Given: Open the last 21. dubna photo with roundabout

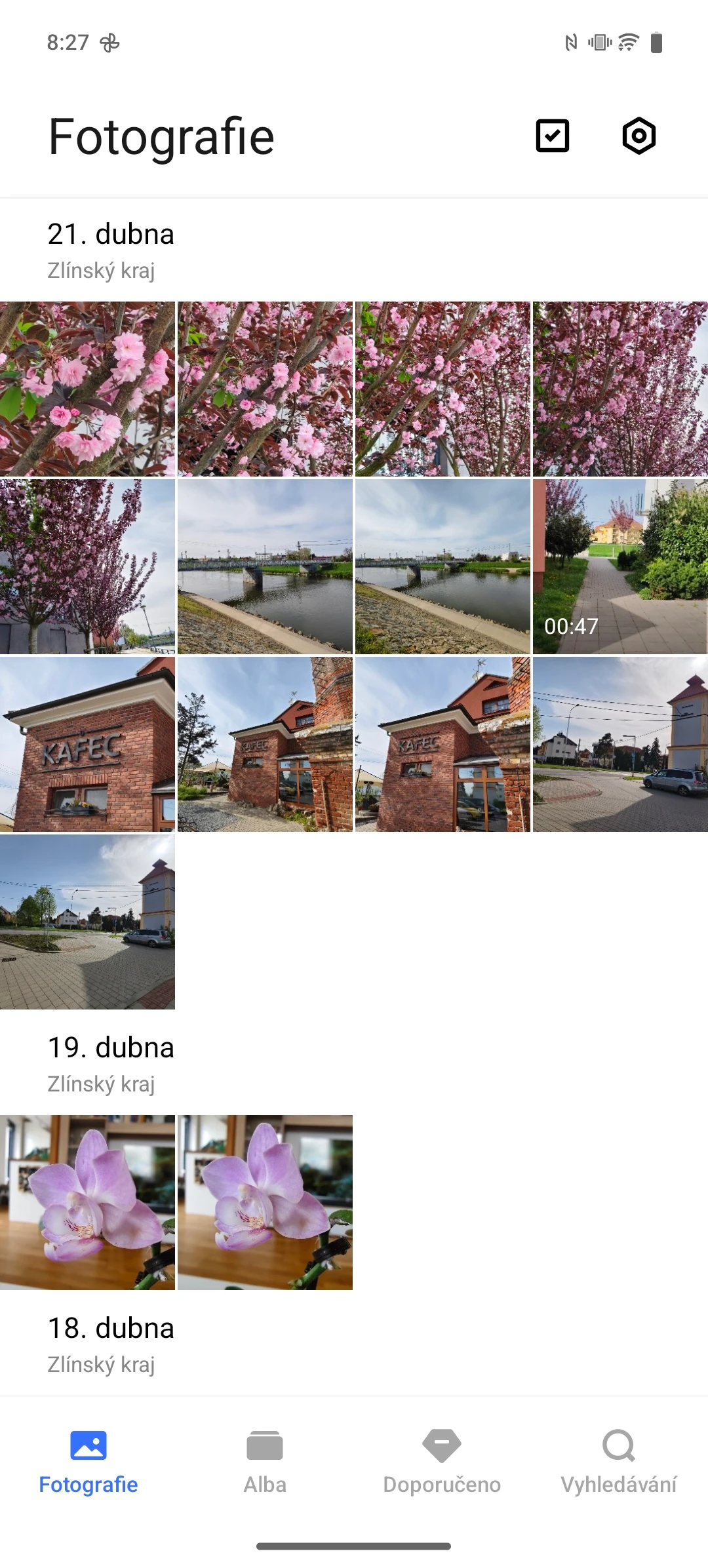Looking at the screenshot, I should [x=87, y=922].
